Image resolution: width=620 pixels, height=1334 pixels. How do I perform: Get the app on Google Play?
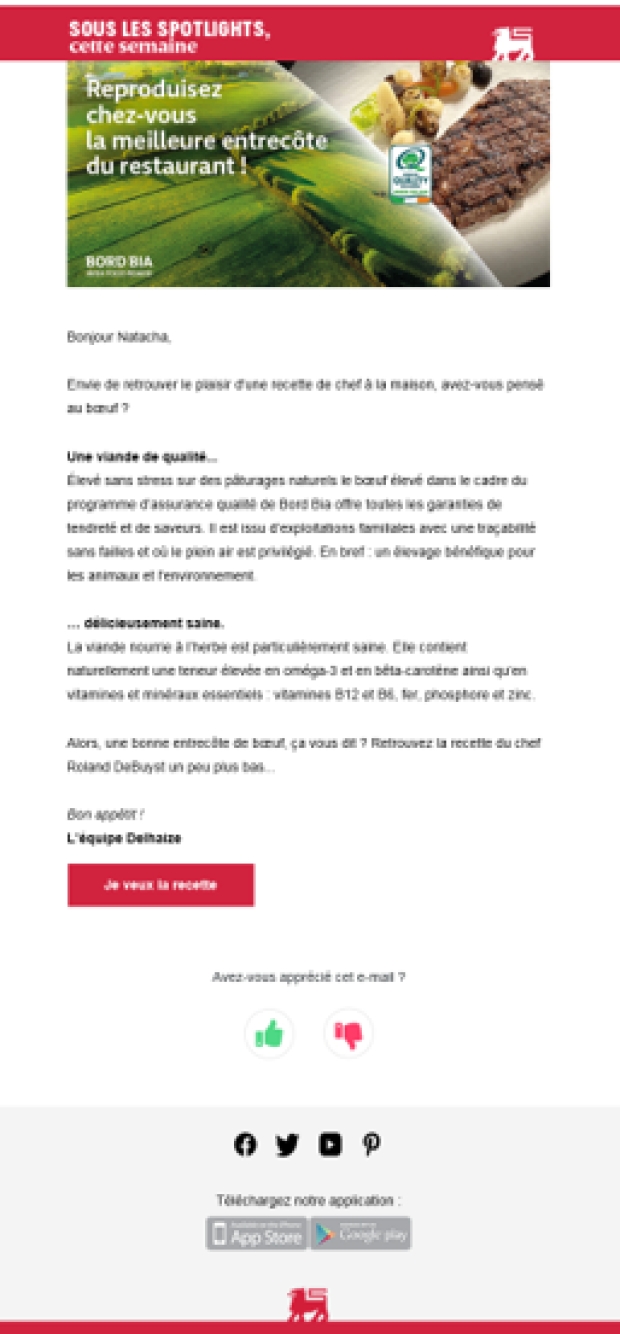pyautogui.click(x=361, y=1233)
